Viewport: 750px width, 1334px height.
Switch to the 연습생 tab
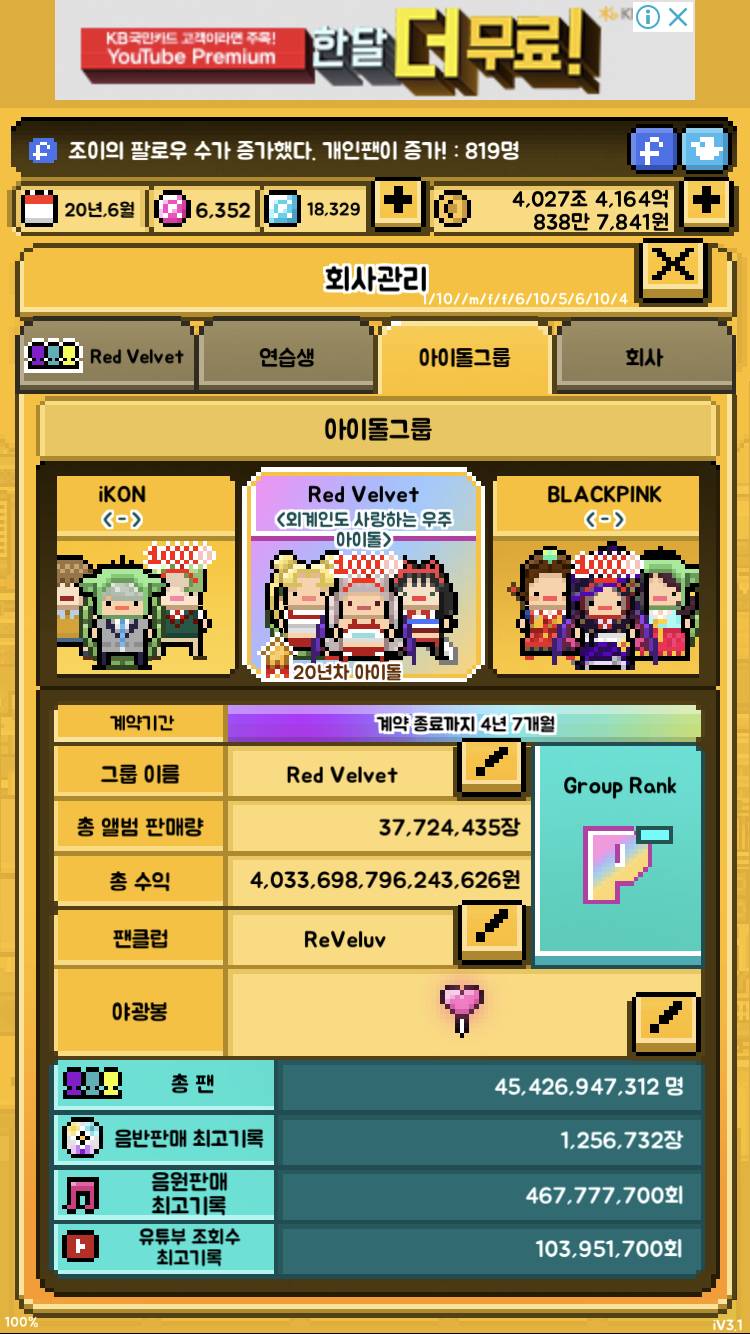point(287,356)
